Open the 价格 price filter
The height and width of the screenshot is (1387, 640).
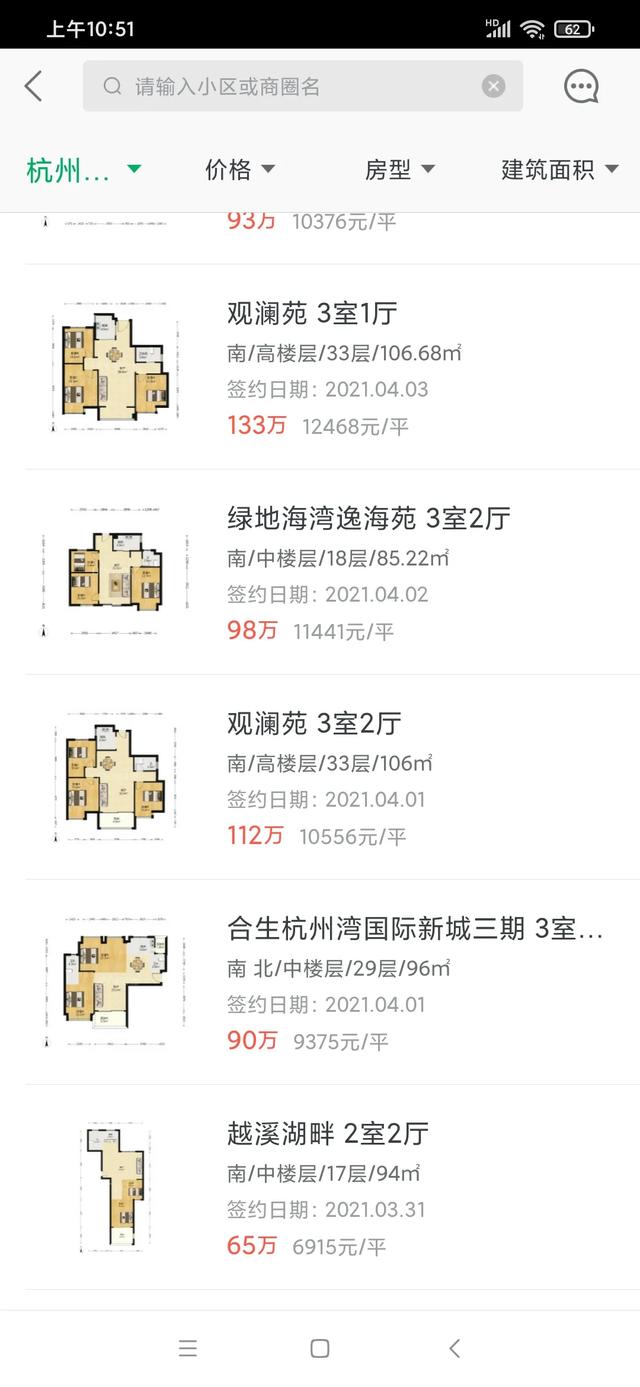240,170
